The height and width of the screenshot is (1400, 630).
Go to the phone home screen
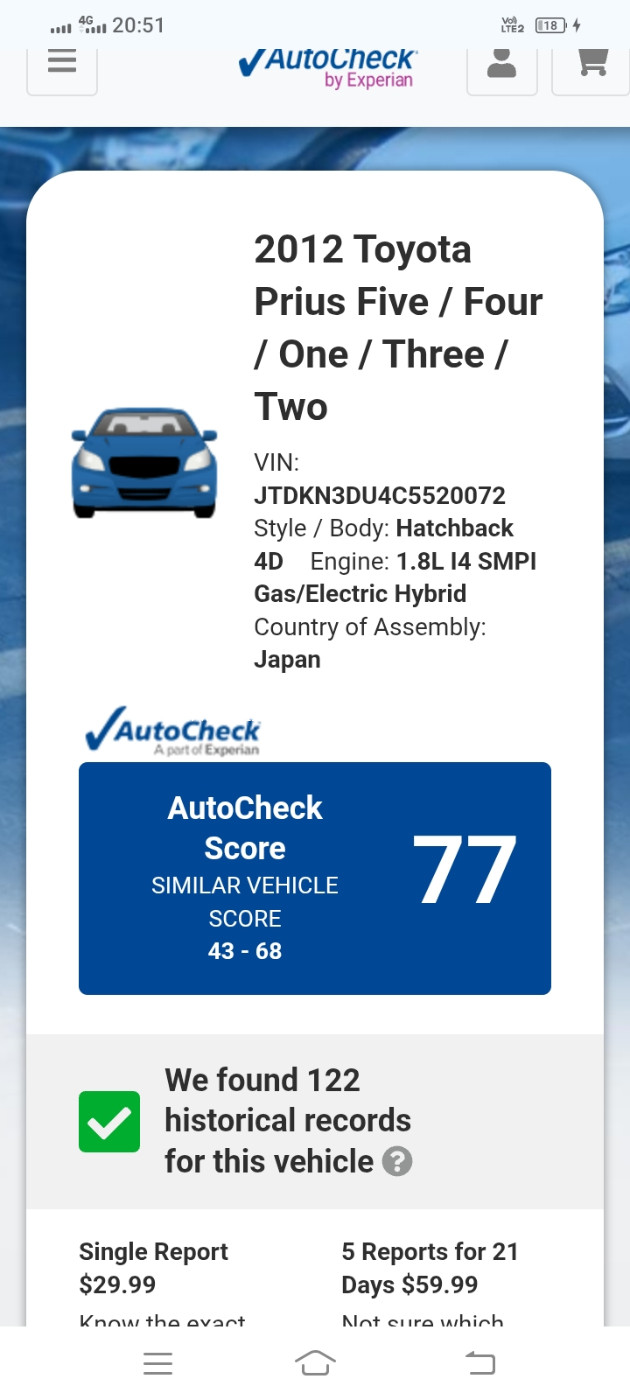click(315, 1363)
